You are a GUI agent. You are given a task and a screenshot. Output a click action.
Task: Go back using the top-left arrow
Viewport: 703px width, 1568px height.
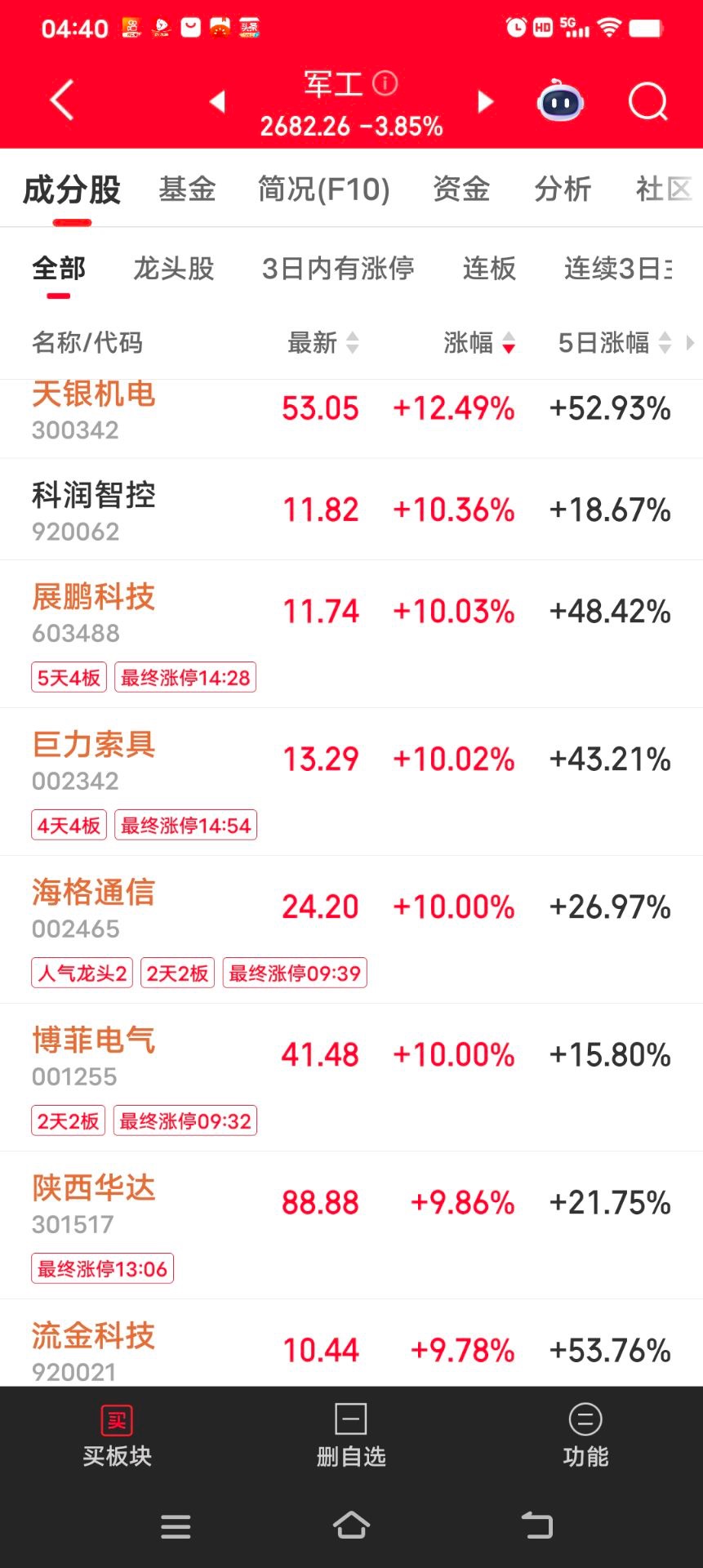point(62,100)
